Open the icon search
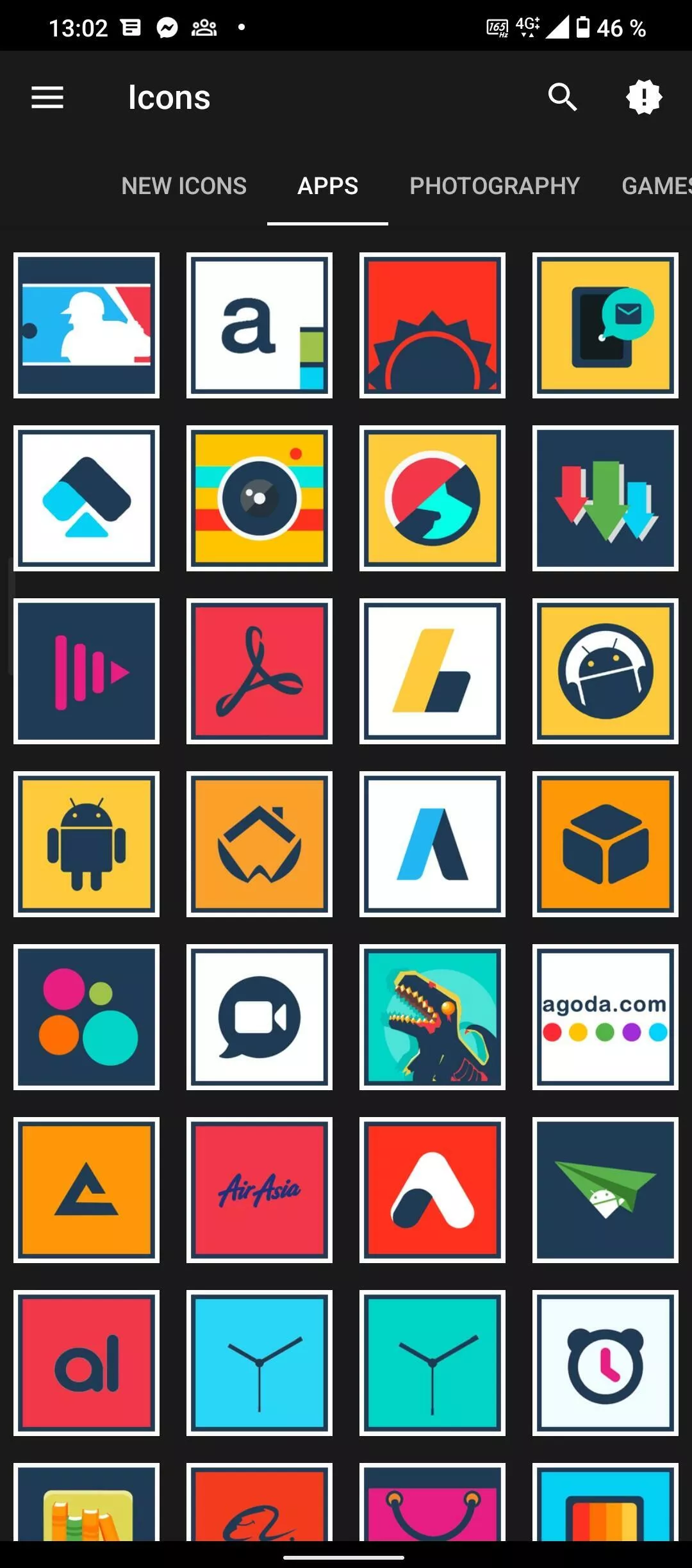The width and height of the screenshot is (692, 1568). pyautogui.click(x=563, y=97)
